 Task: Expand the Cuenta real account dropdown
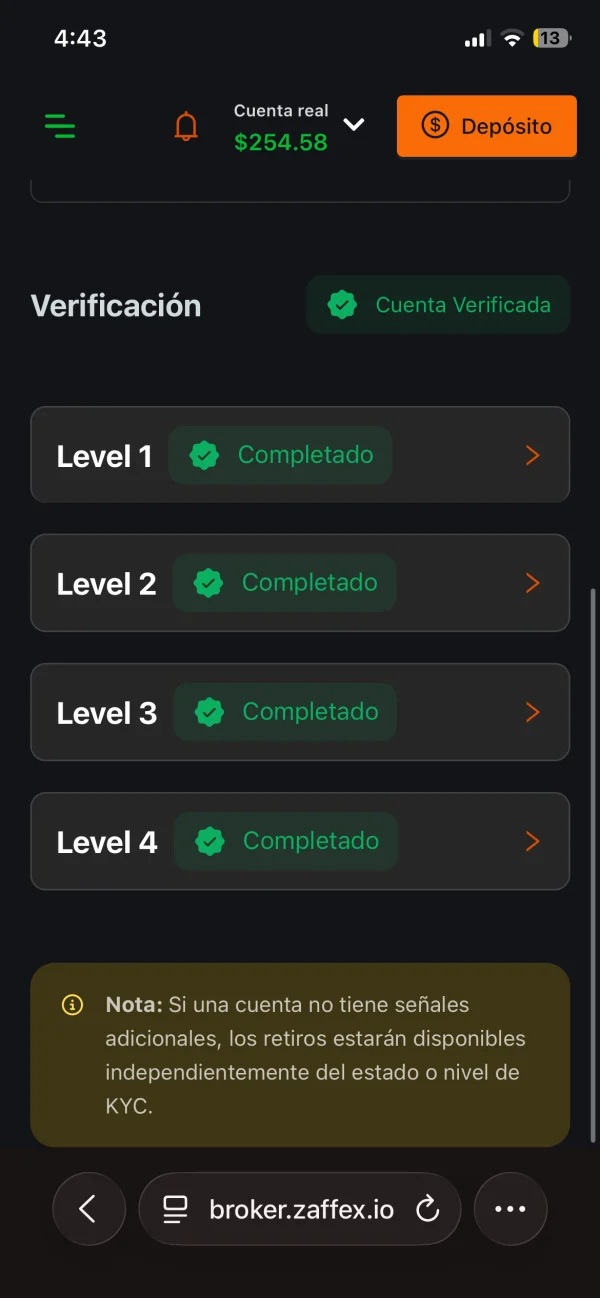[x=354, y=125]
